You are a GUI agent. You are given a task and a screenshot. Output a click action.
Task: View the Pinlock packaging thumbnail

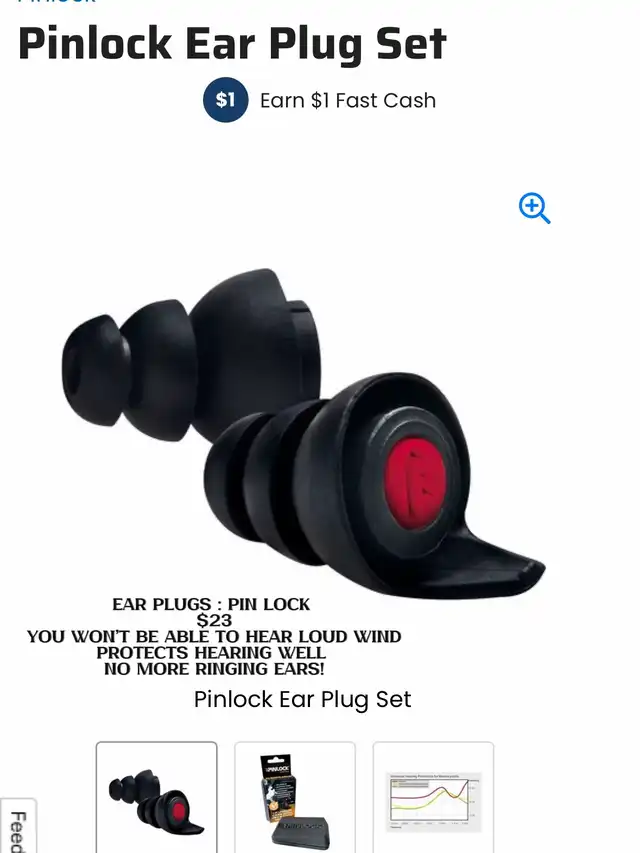pos(295,798)
